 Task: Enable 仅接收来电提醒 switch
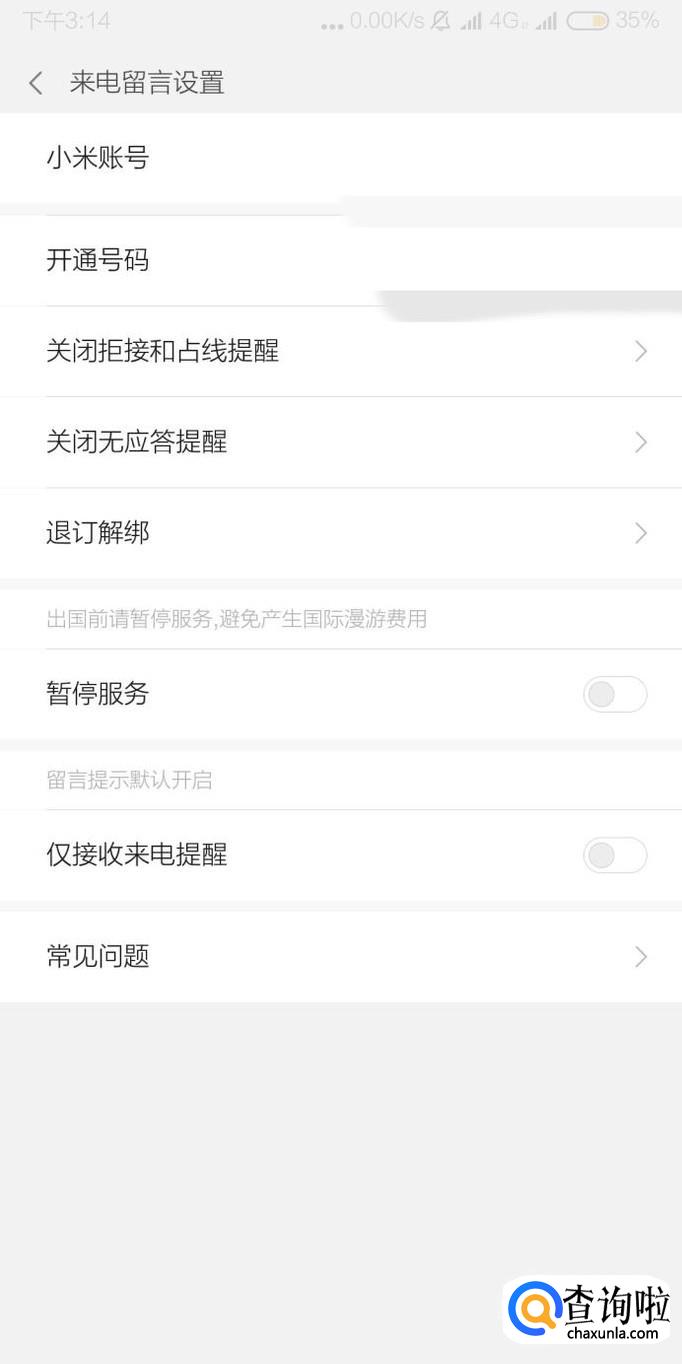coord(614,855)
